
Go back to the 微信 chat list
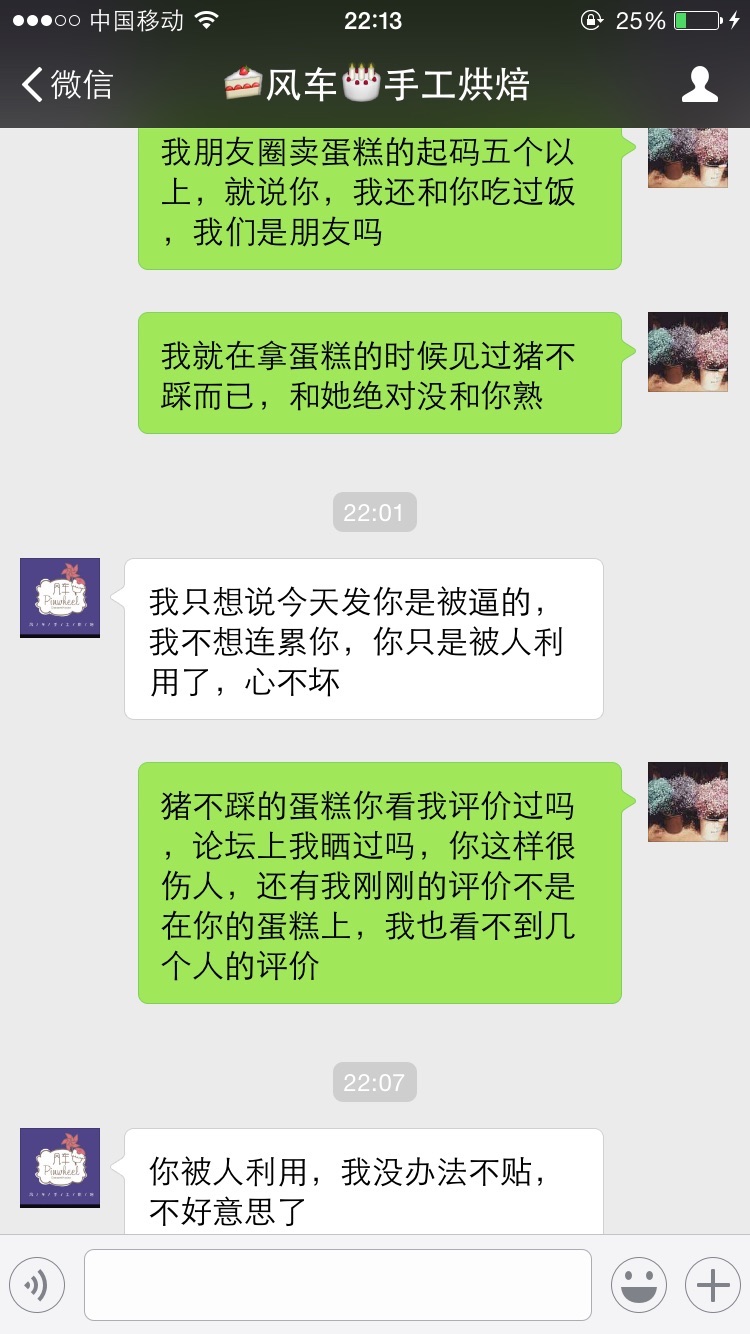67,85
